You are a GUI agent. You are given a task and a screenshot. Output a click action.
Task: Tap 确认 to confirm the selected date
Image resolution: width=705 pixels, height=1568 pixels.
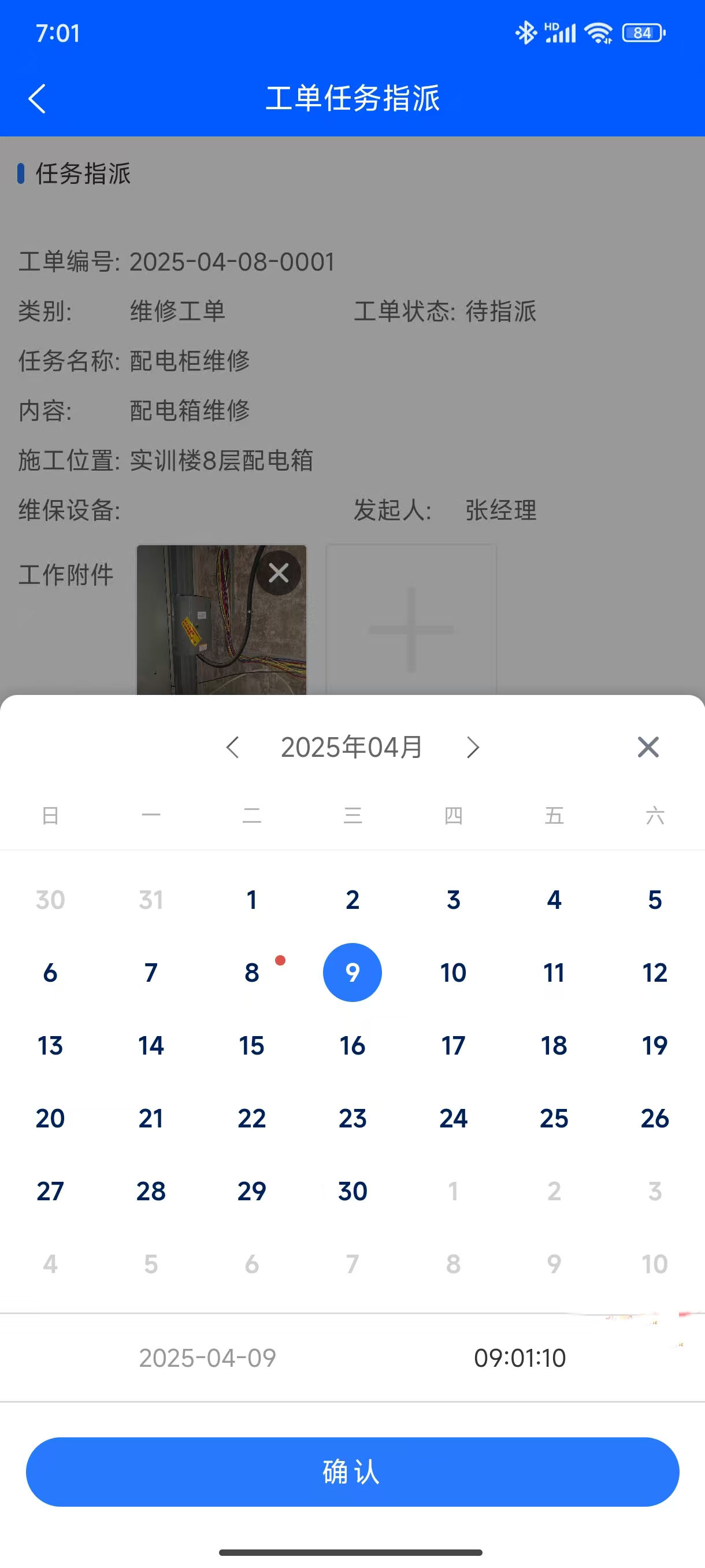tap(352, 1472)
